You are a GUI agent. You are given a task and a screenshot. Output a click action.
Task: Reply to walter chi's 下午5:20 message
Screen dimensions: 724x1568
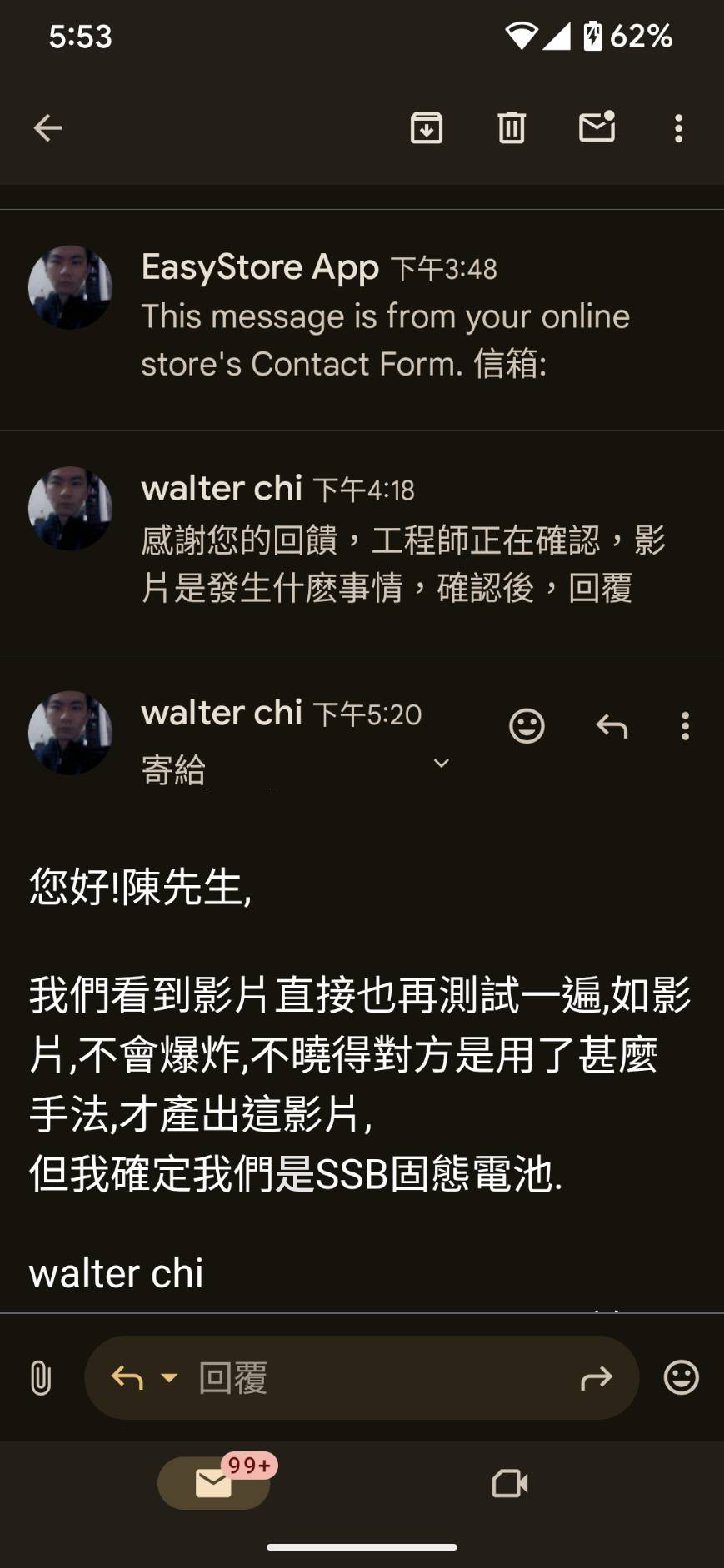612,726
